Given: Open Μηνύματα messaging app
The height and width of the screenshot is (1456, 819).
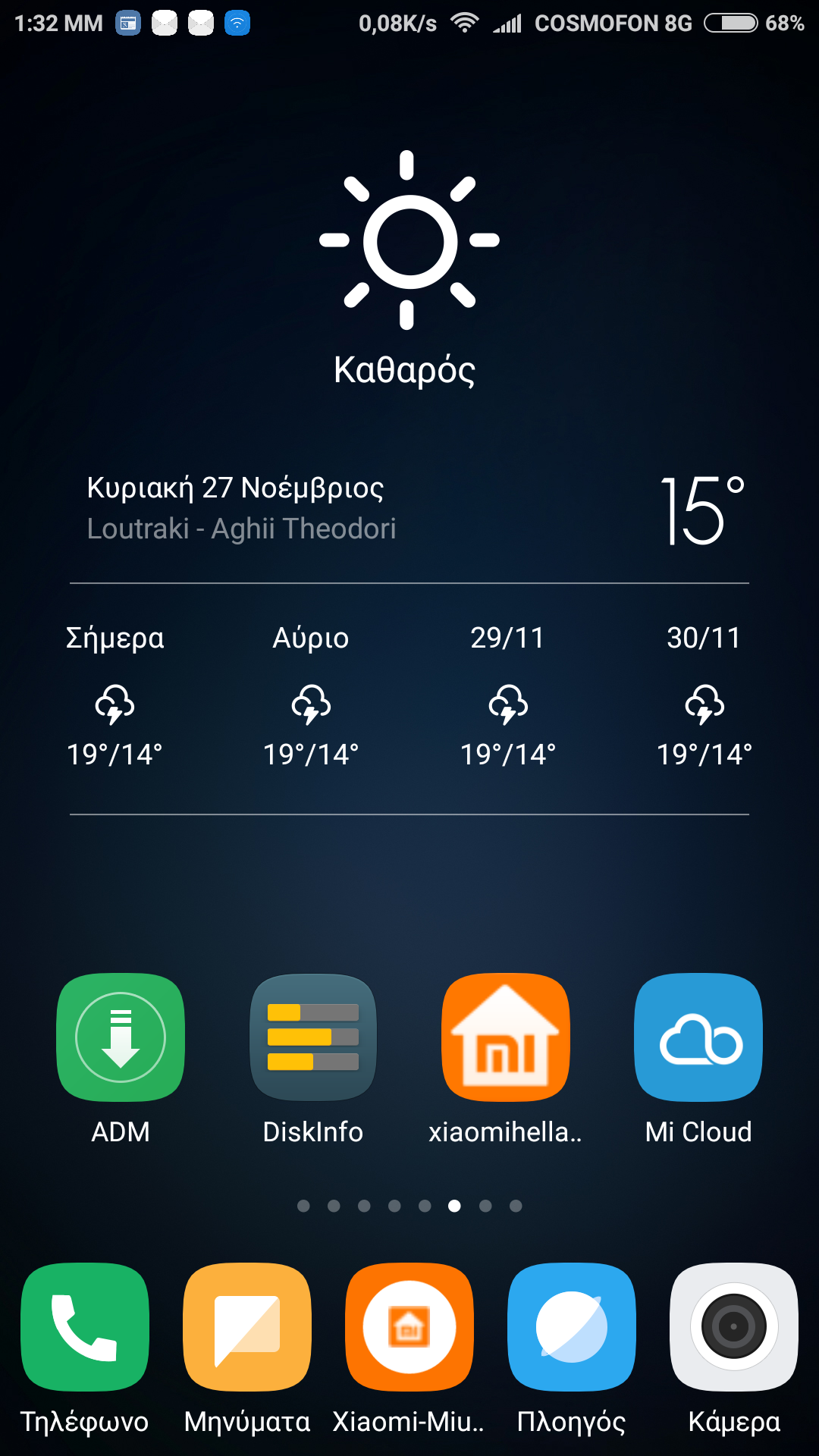Looking at the screenshot, I should click(247, 1327).
